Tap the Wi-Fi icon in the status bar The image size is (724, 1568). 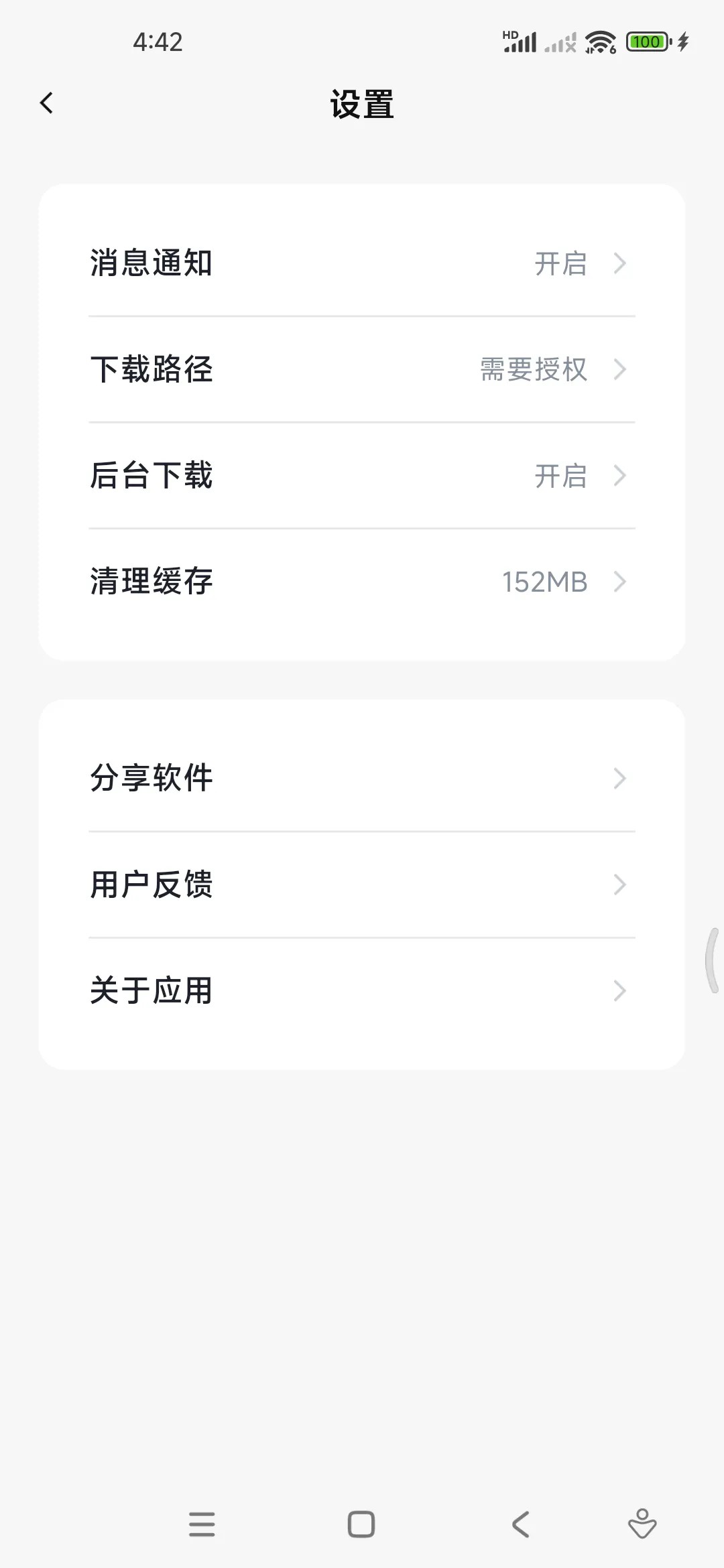point(599,42)
